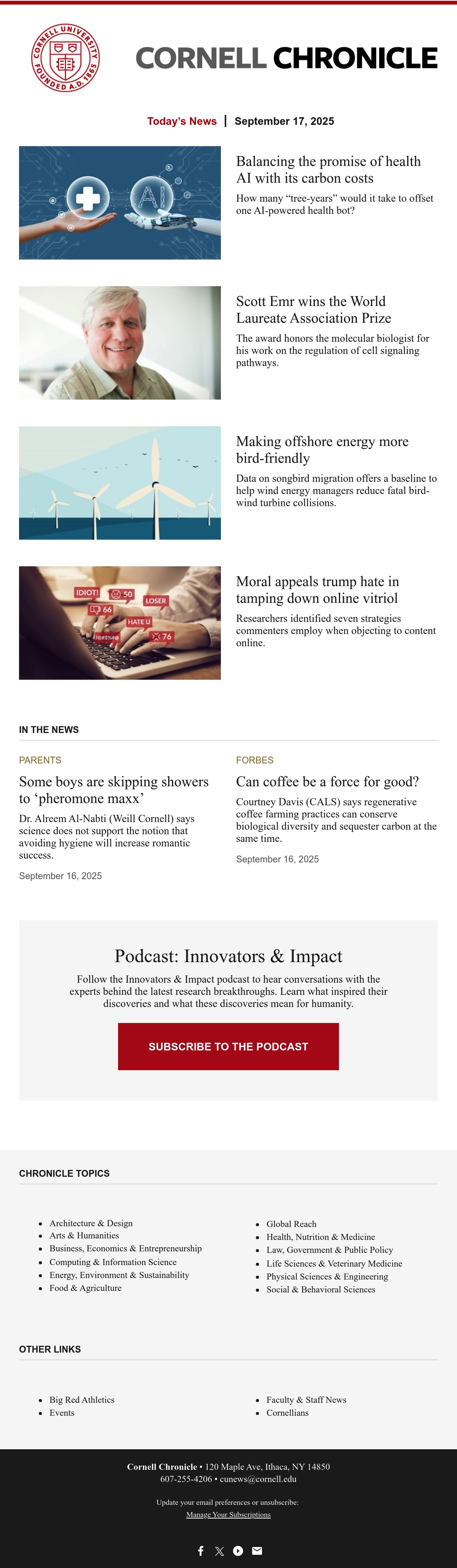Image resolution: width=457 pixels, height=1568 pixels.
Task: View Life Sciences & Veterinary Medicine topic
Action: 334,1263
